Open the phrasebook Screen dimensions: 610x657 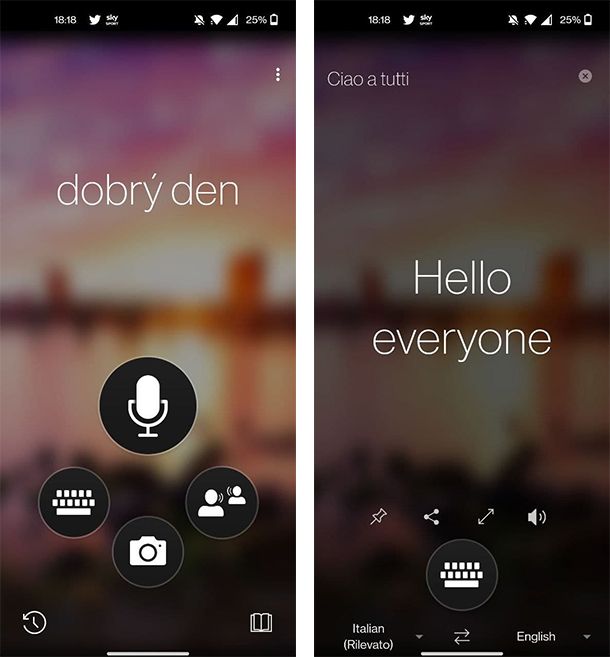coord(261,622)
